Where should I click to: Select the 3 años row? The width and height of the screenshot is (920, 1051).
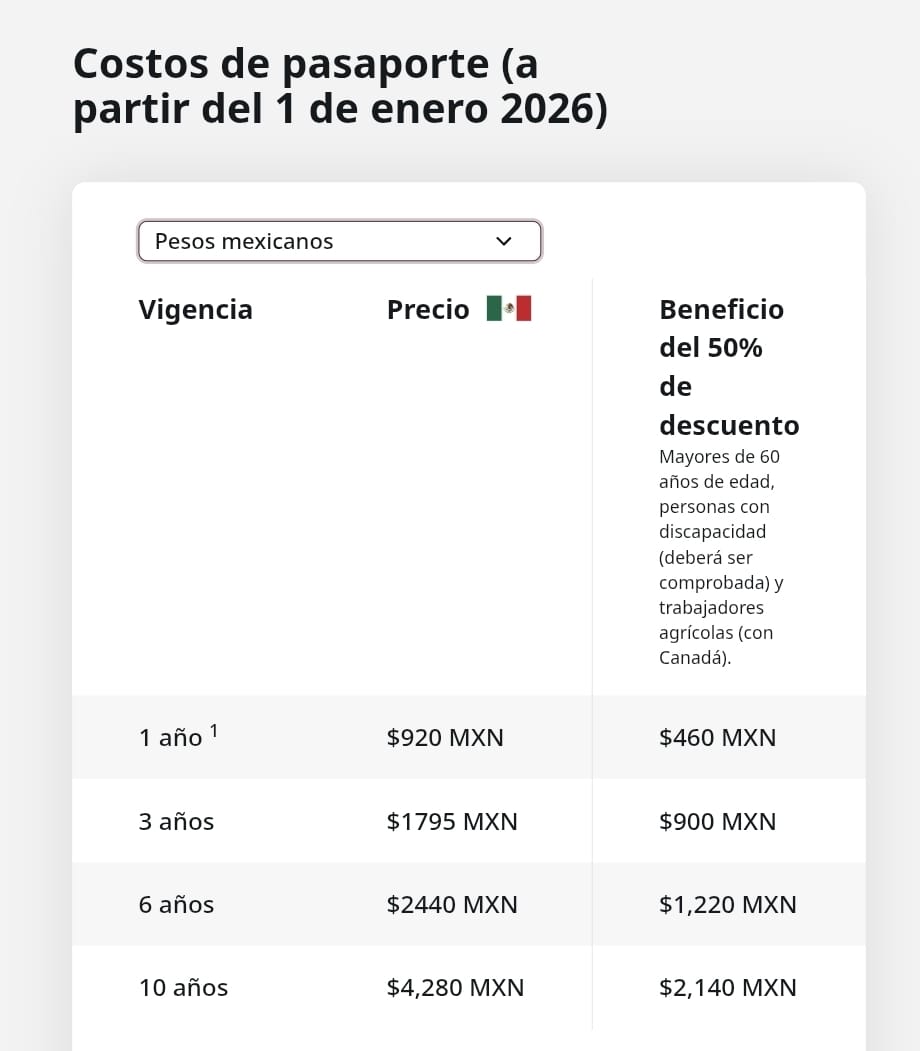click(176, 821)
